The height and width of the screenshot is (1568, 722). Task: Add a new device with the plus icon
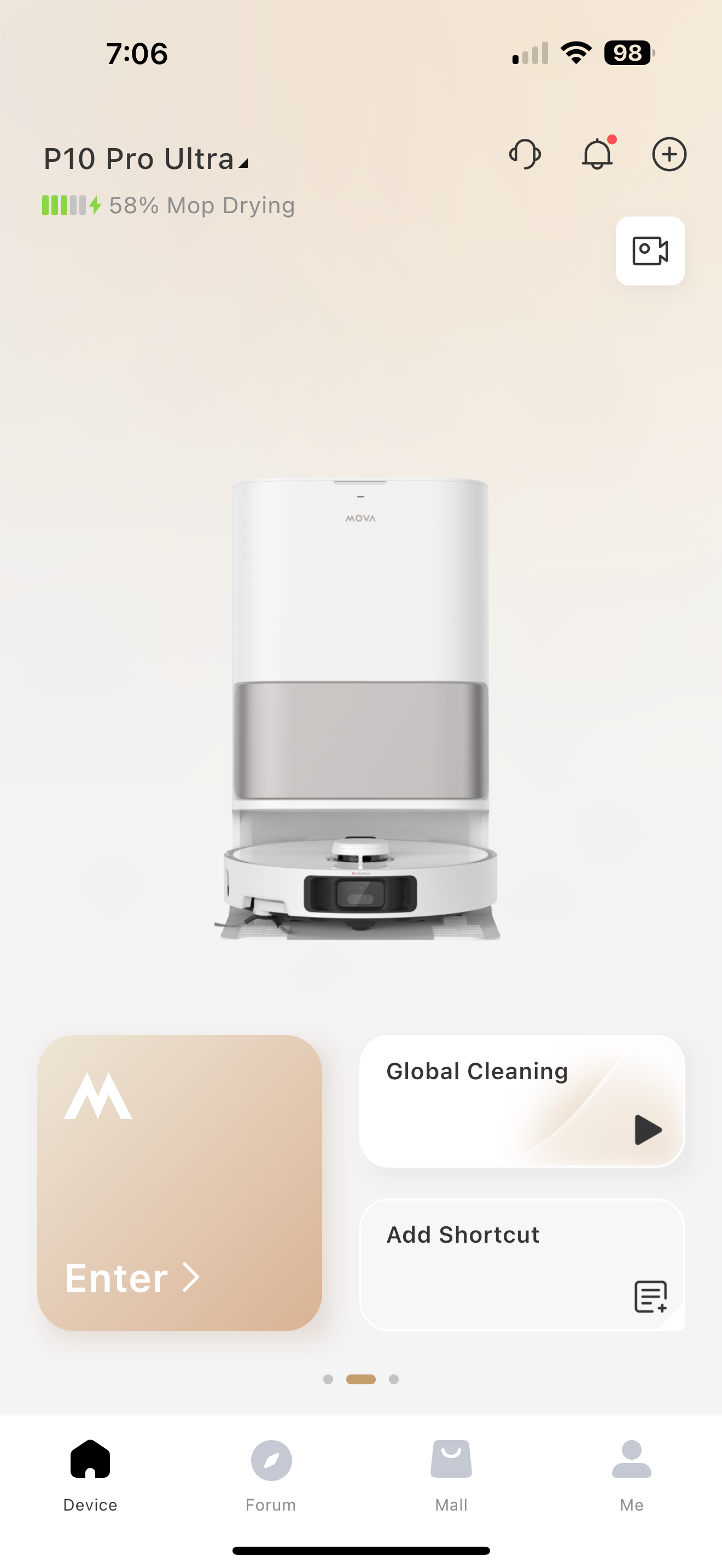pyautogui.click(x=669, y=155)
